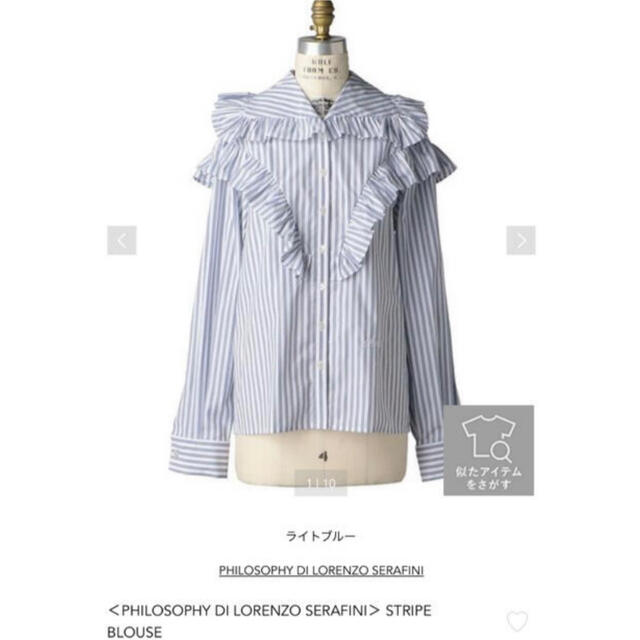640x640 pixels.
Task: Show the previous product image
Action: point(121,240)
